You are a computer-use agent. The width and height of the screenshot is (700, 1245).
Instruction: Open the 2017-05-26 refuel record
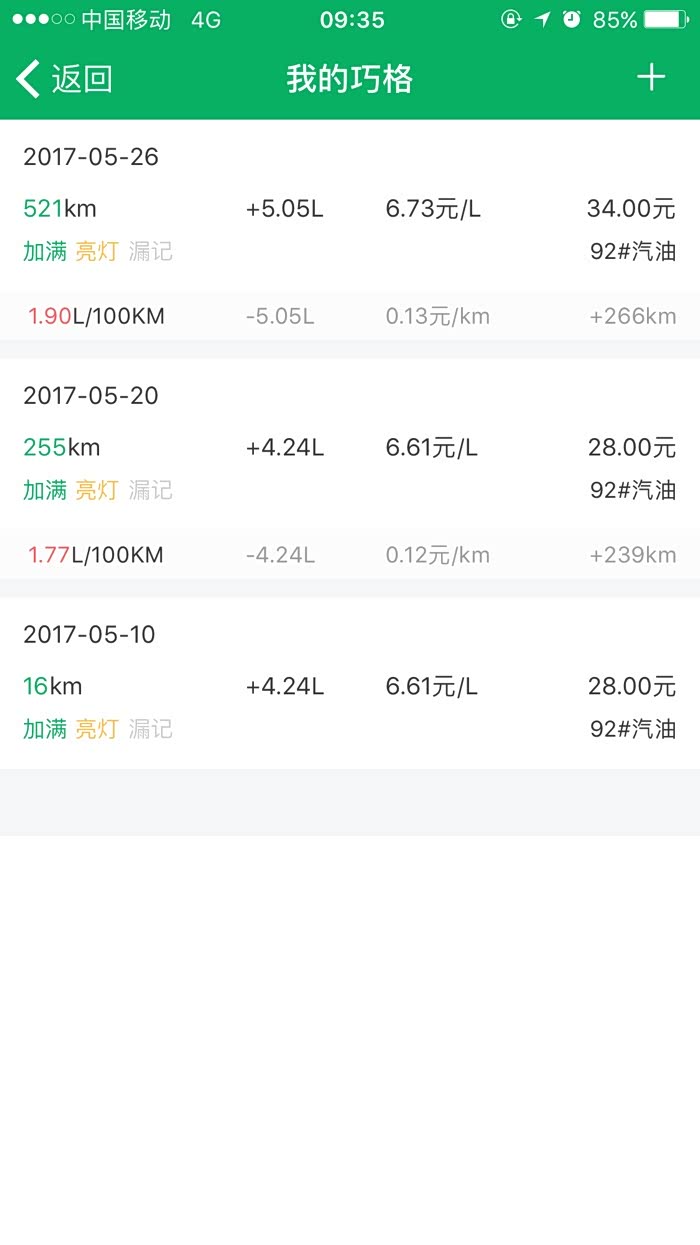[x=349, y=208]
